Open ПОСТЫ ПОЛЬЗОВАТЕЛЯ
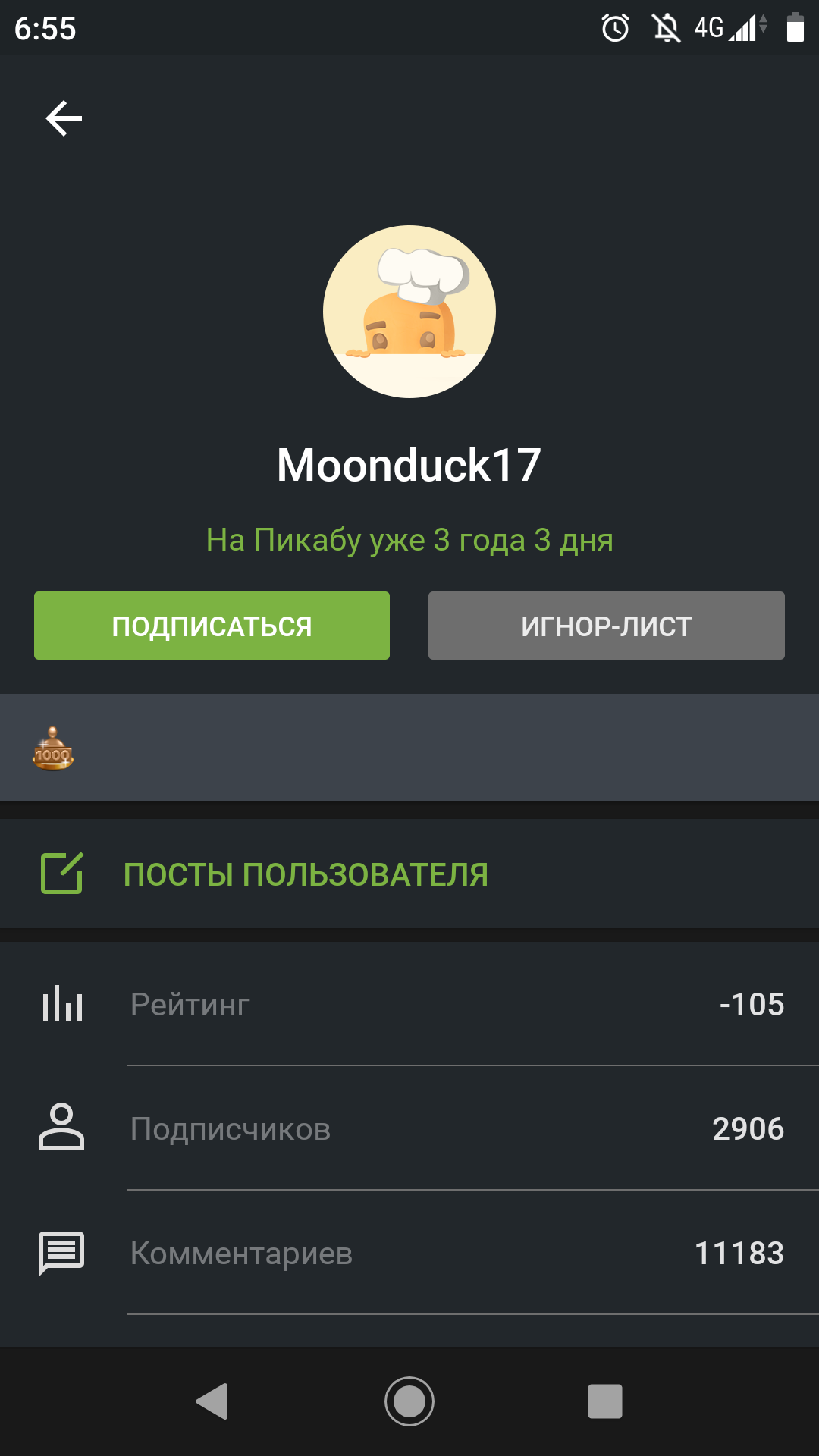Image resolution: width=819 pixels, height=1456 pixels. [x=305, y=874]
